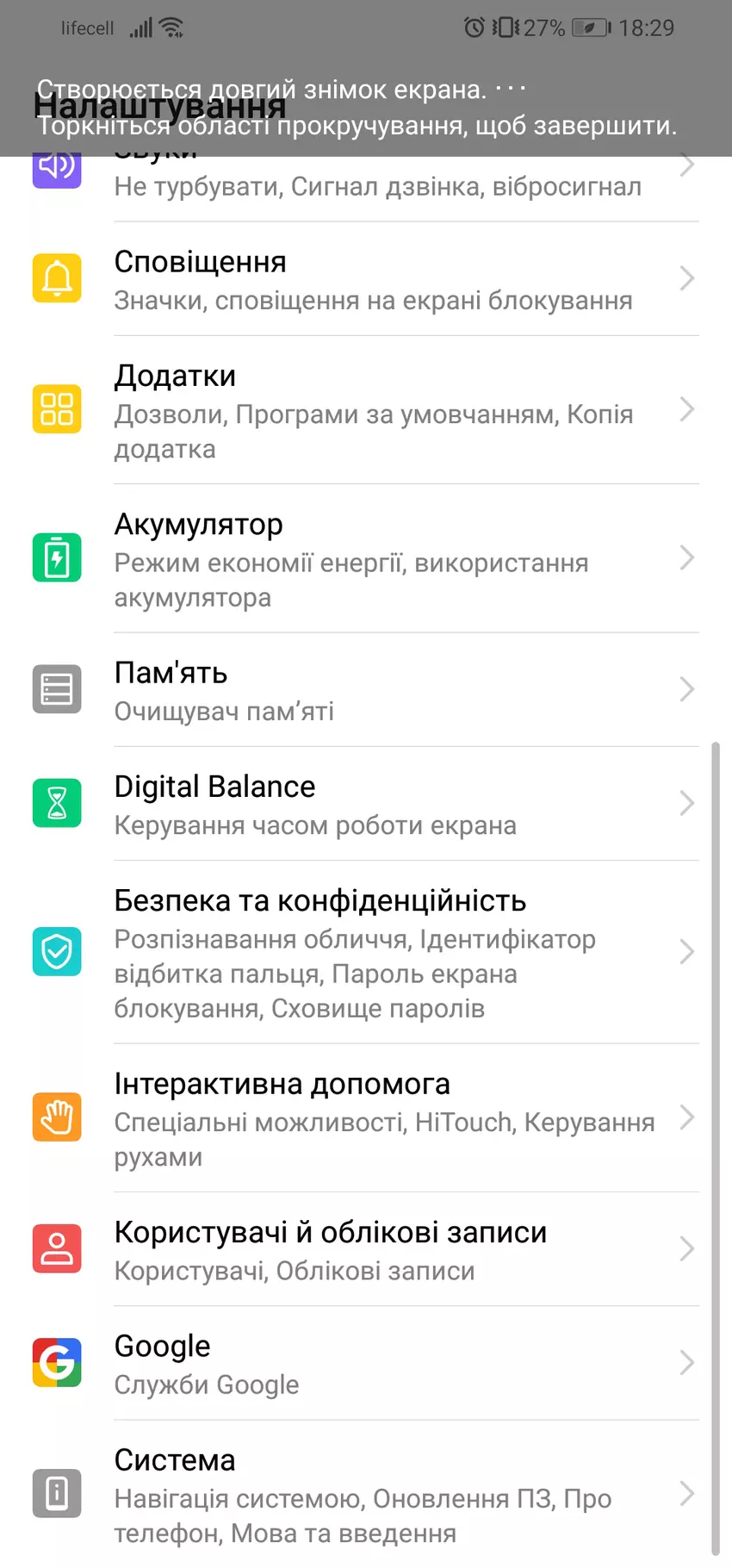Open Додатки apps settings
The image size is (732, 1568).
tap(366, 410)
